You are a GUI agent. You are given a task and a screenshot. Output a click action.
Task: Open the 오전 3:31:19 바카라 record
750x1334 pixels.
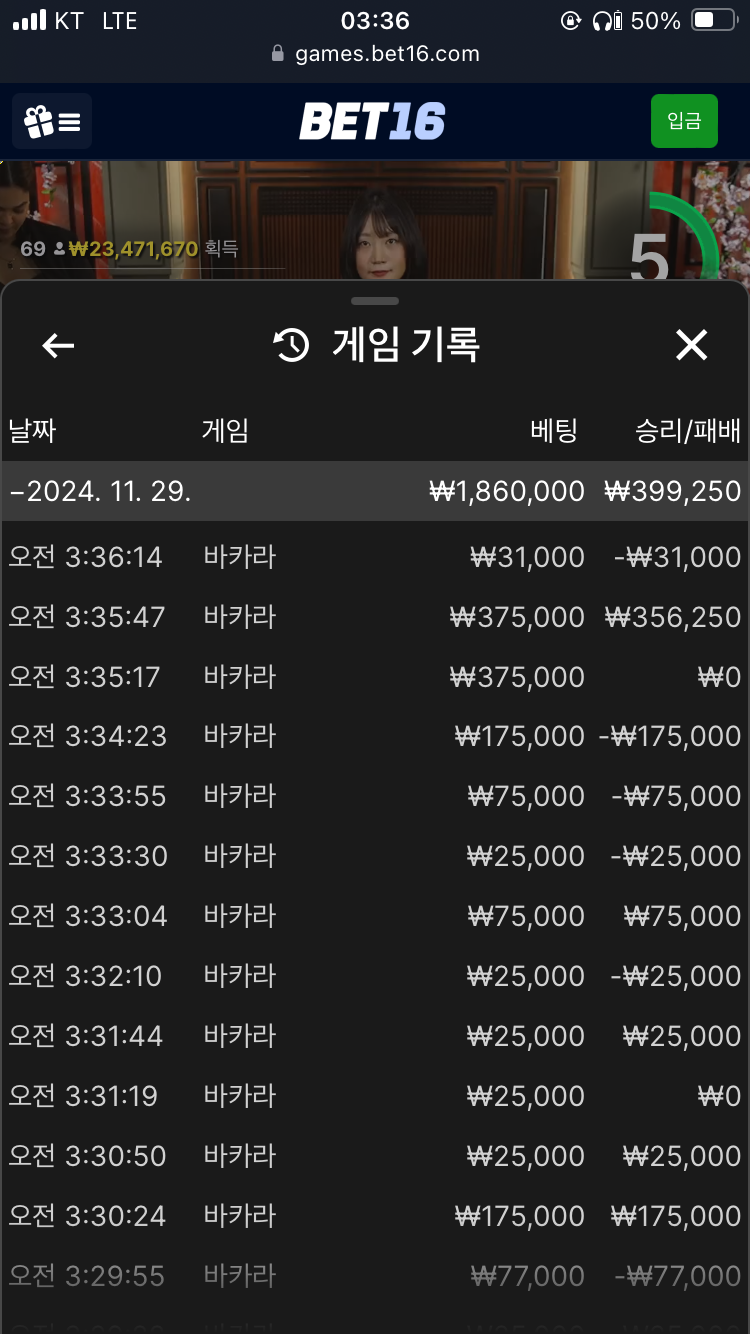click(375, 1096)
